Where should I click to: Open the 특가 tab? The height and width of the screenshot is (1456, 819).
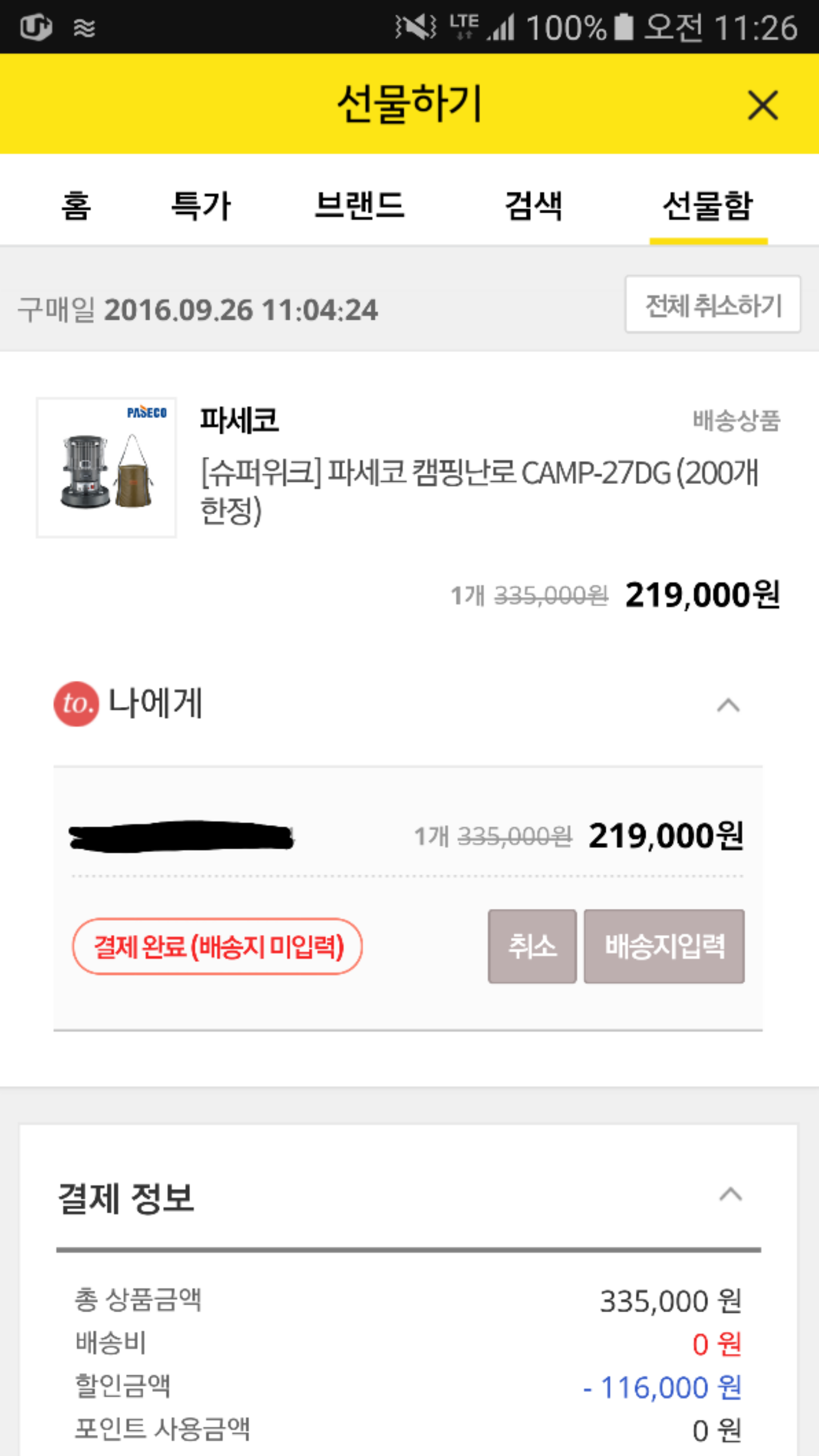pos(201,205)
